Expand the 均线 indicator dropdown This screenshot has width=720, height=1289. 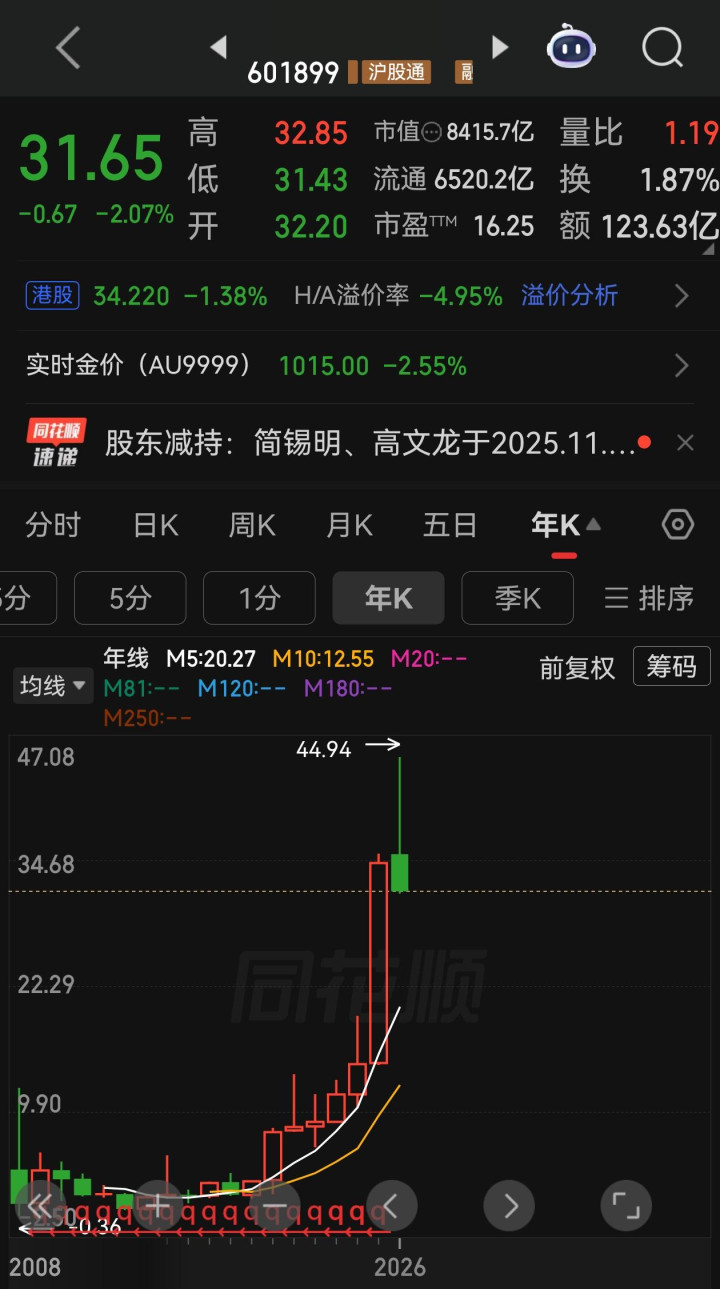(x=53, y=686)
